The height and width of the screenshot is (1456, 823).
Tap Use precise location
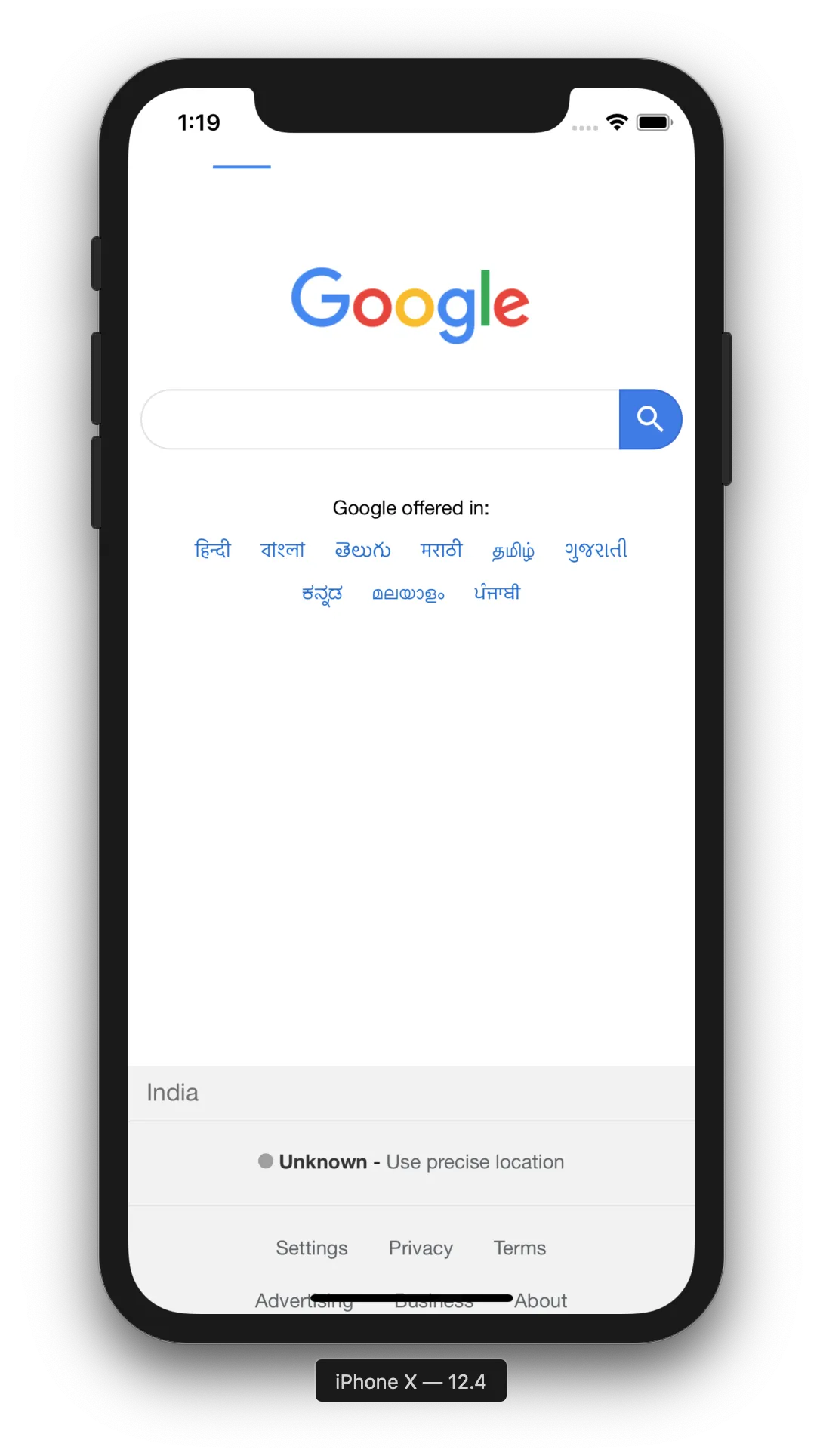pos(475,1161)
